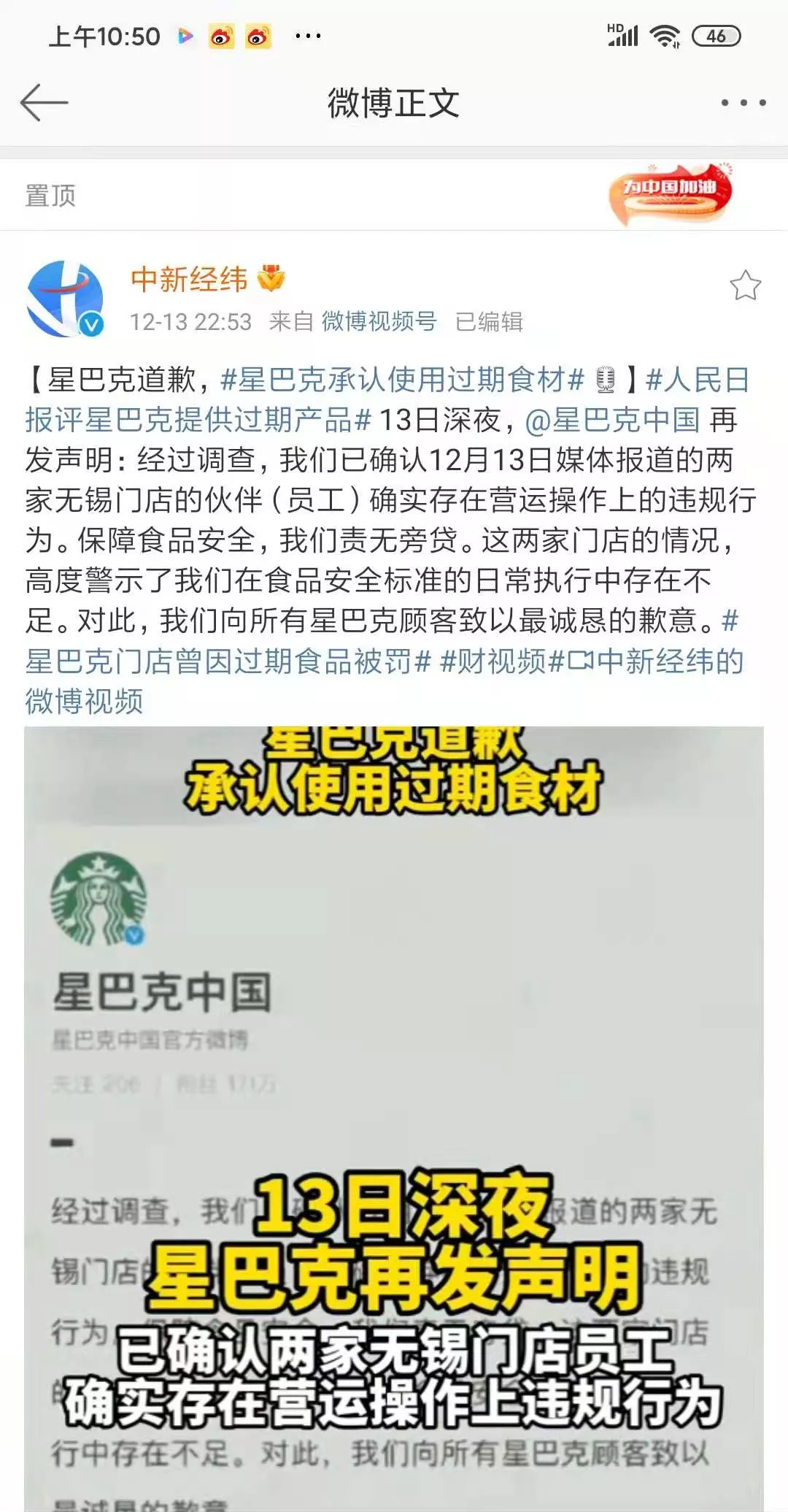Image resolution: width=788 pixels, height=1512 pixels.
Task: Go back using the arrow
Action: click(x=44, y=102)
